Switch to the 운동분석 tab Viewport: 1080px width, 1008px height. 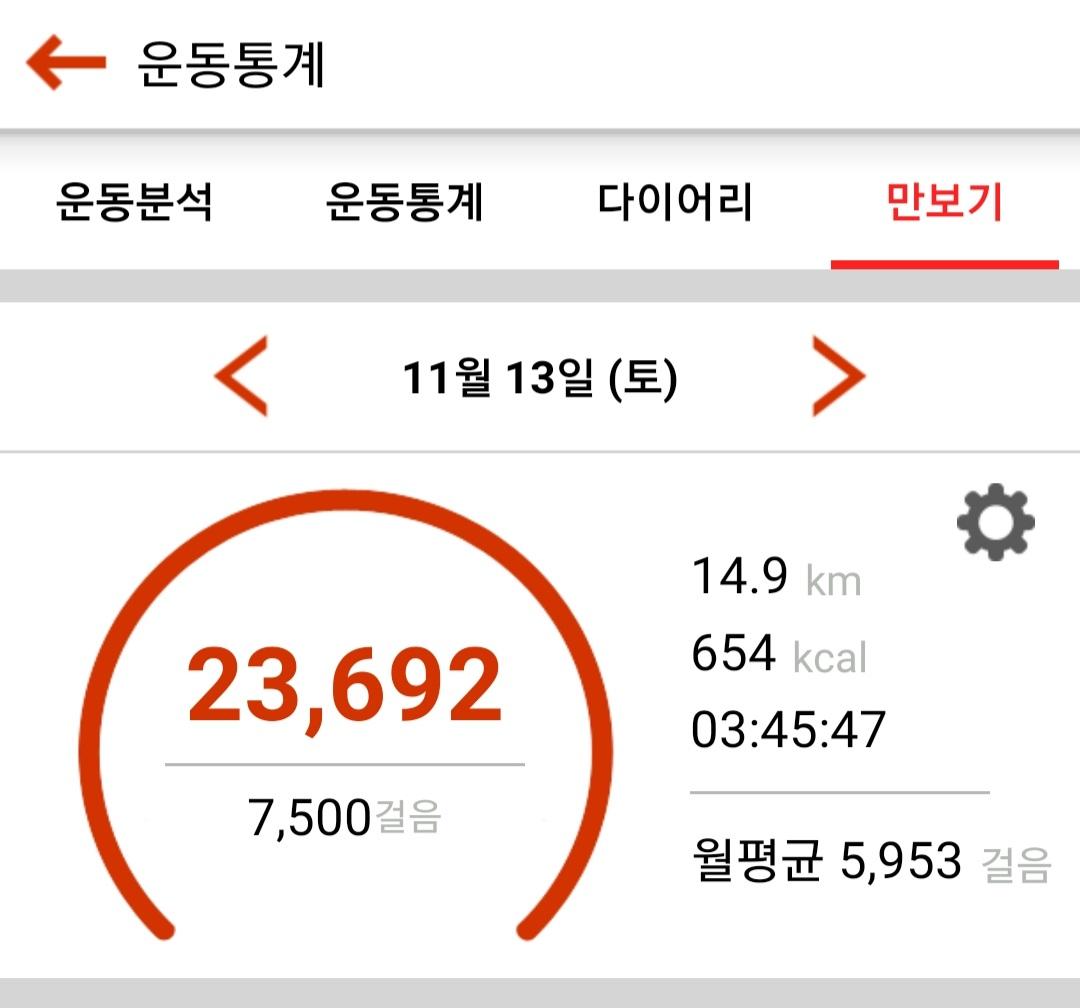coord(134,203)
